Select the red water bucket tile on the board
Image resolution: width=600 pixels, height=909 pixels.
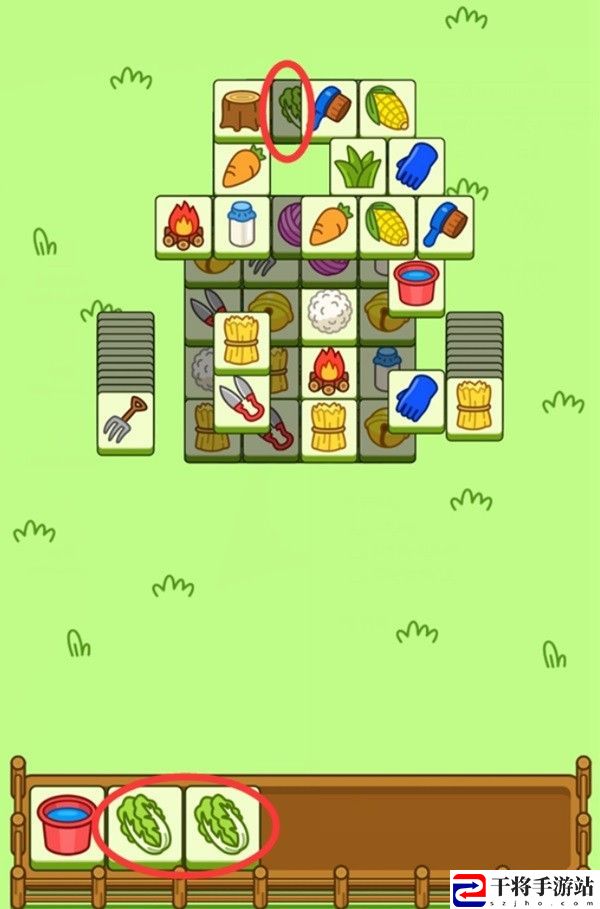click(x=416, y=284)
